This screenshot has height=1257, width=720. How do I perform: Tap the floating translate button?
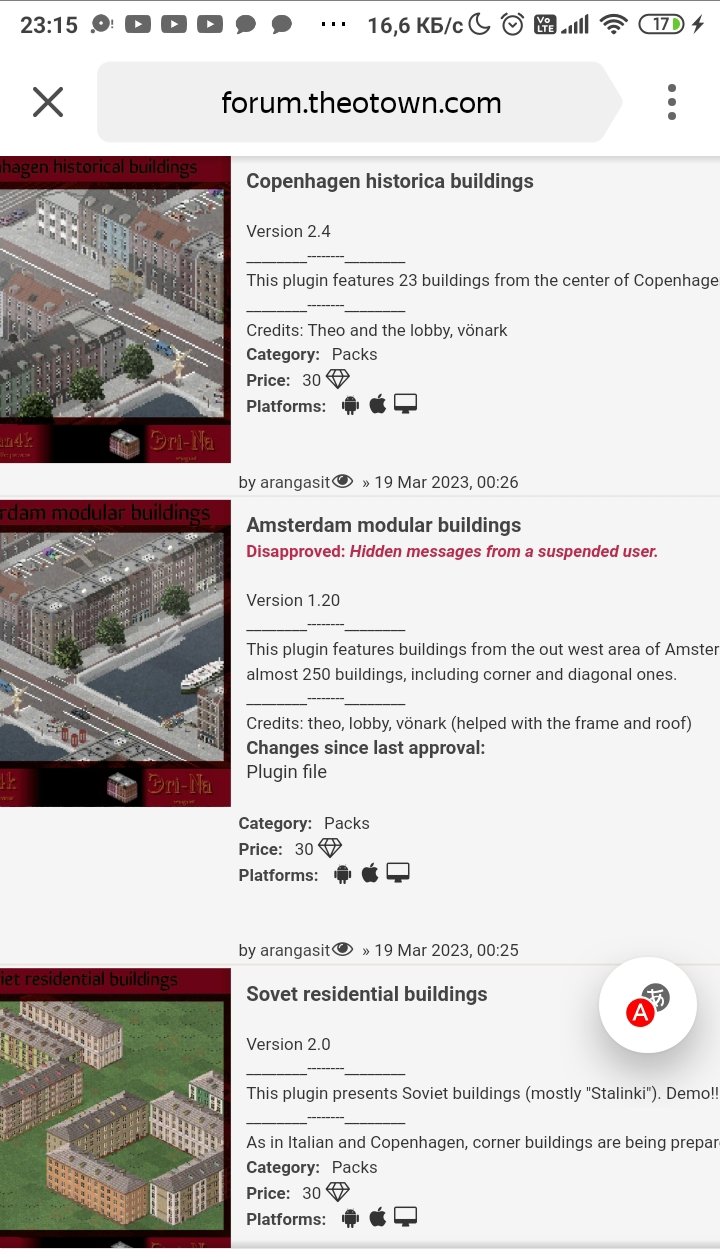pos(648,1006)
